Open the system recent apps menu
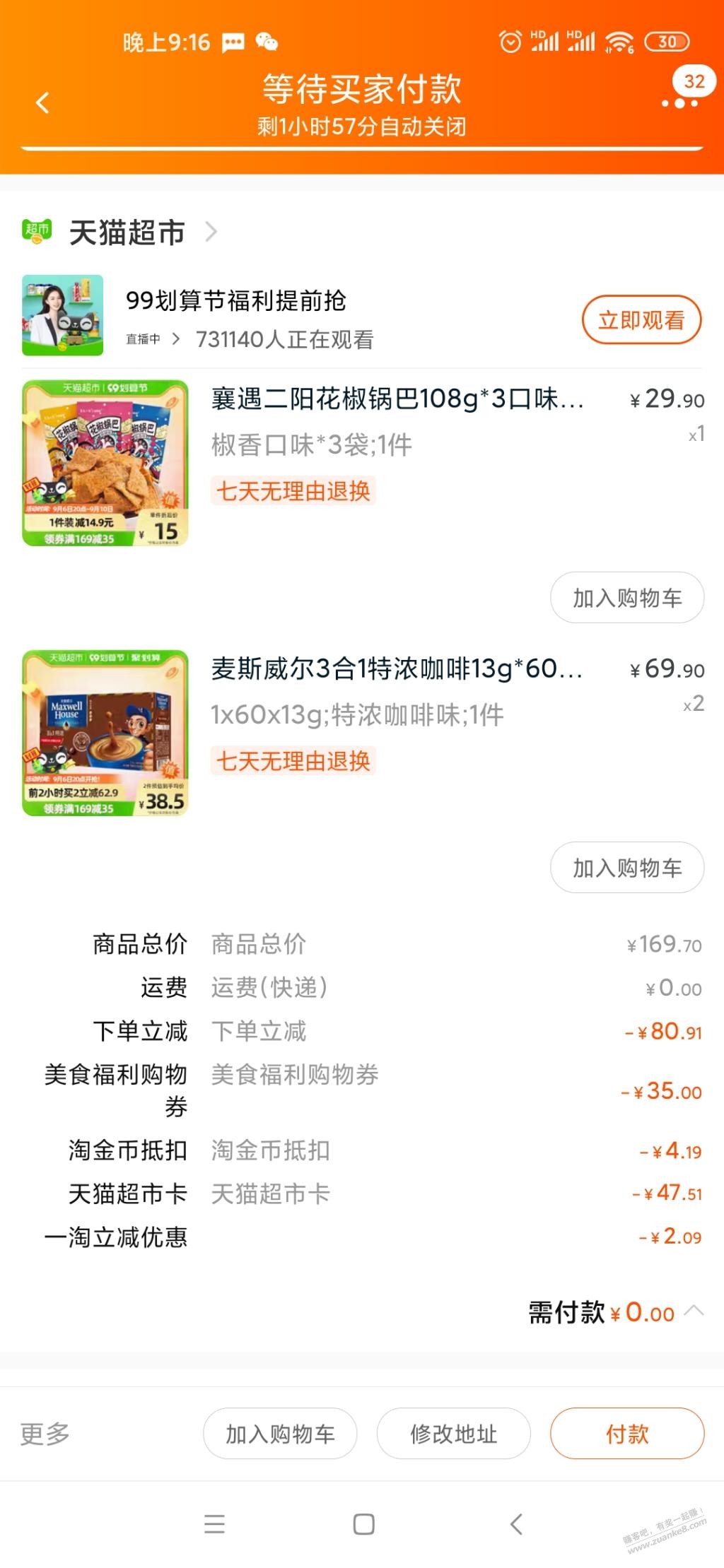The width and height of the screenshot is (724, 1568). point(214,1524)
